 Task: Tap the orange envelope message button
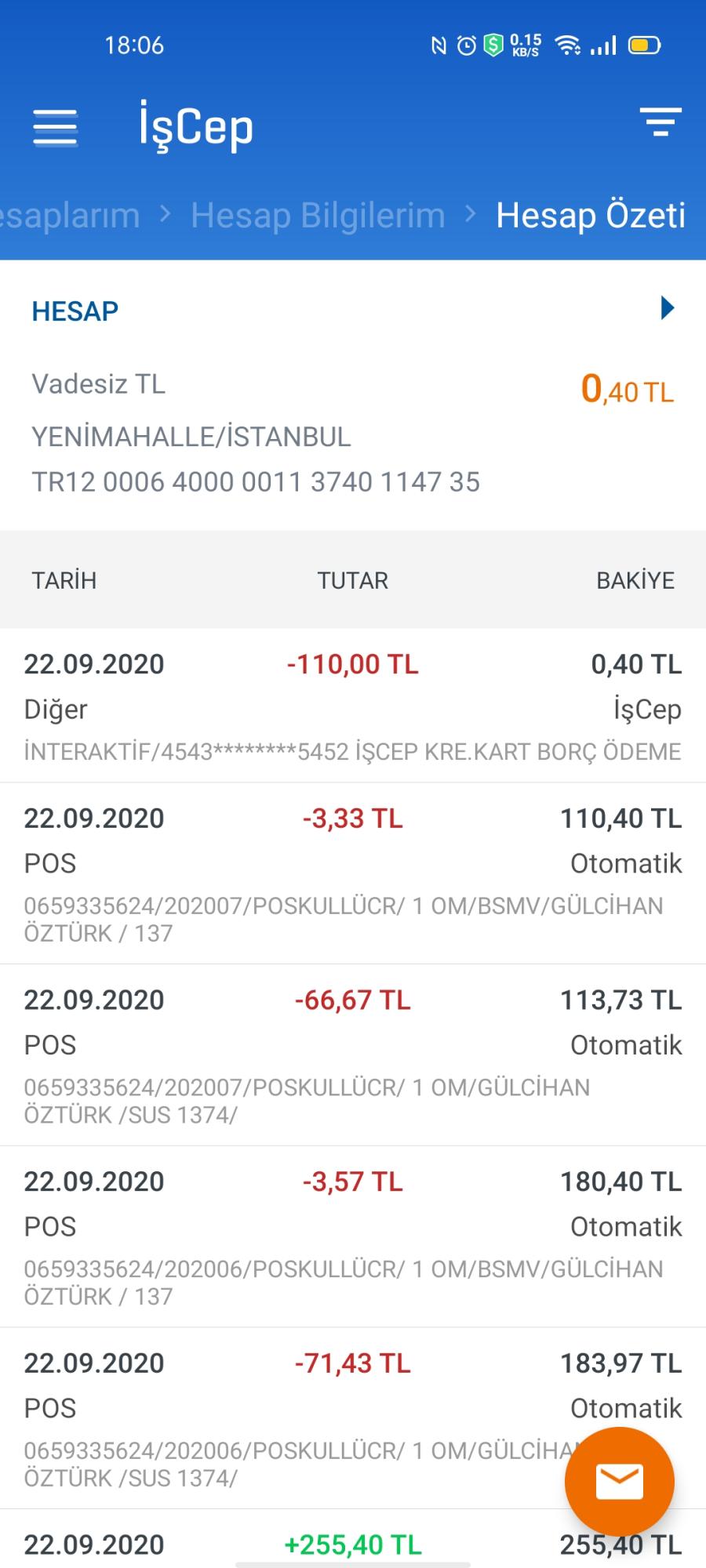point(620,1482)
